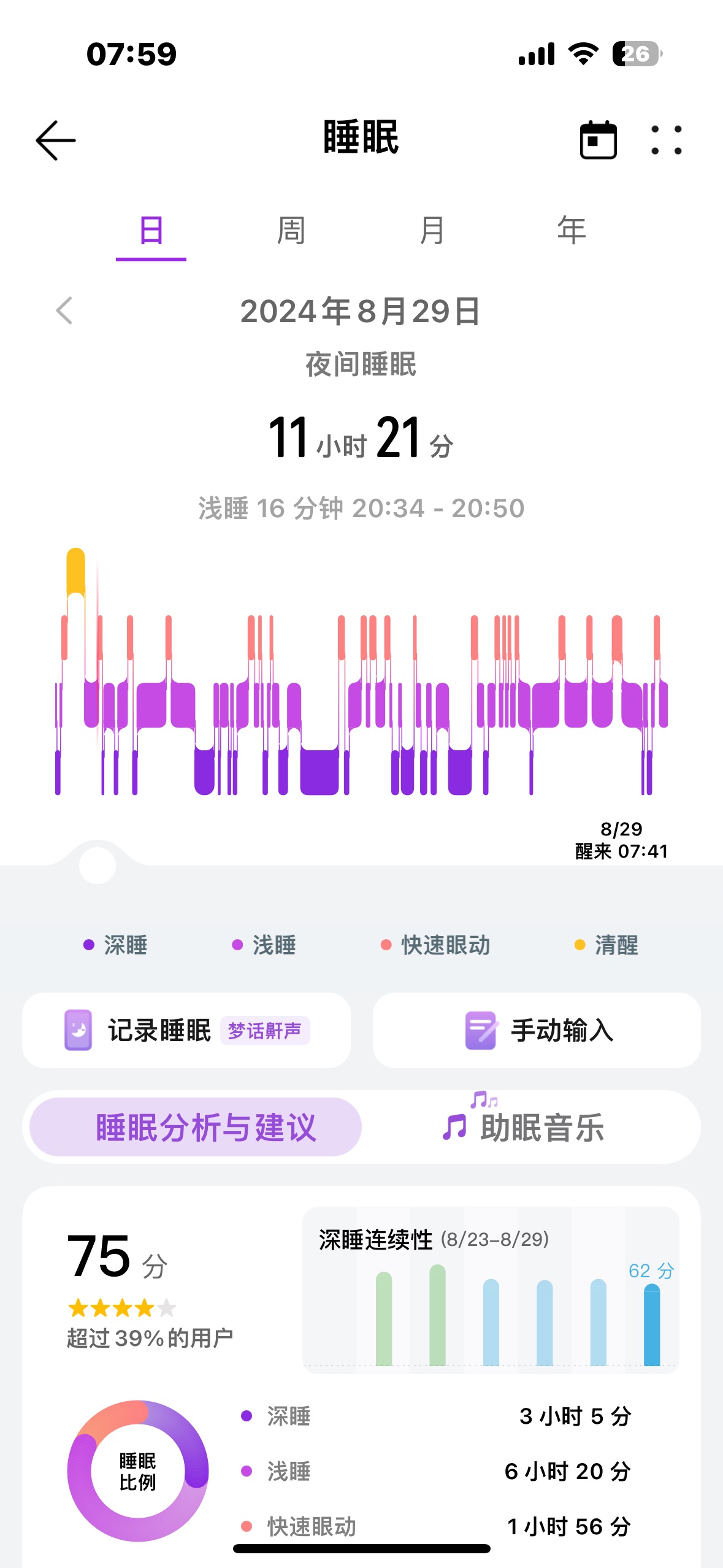Screen dimensions: 723x1568
Task: Open the calendar date picker
Action: tap(598, 140)
